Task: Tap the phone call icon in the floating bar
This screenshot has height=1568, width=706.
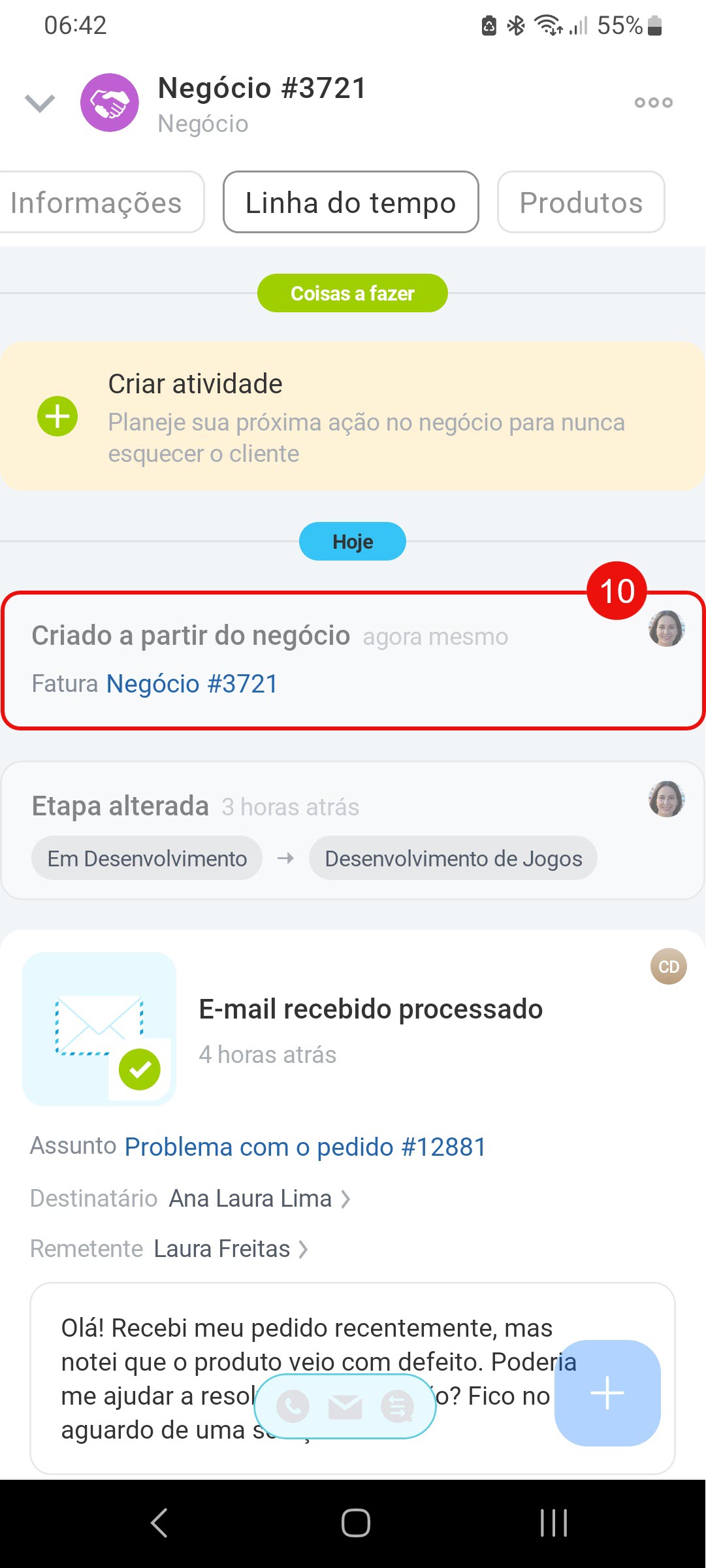Action: click(293, 1407)
